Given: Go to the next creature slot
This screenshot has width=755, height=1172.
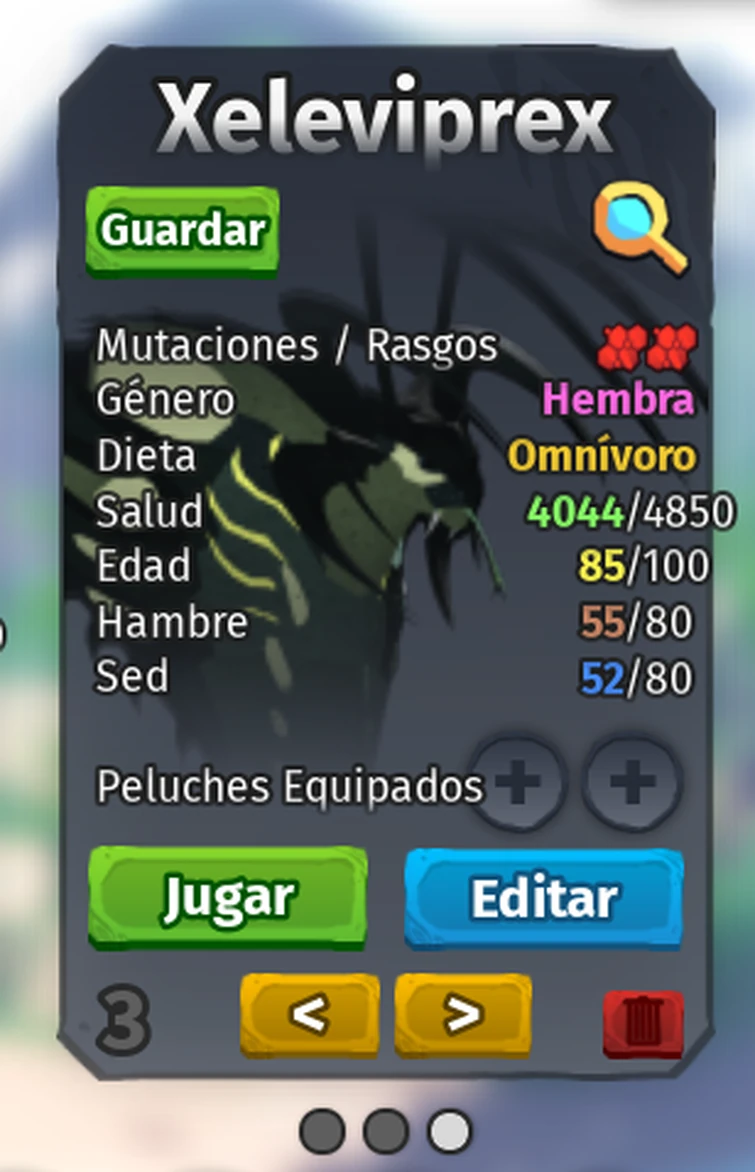Looking at the screenshot, I should 463,1014.
